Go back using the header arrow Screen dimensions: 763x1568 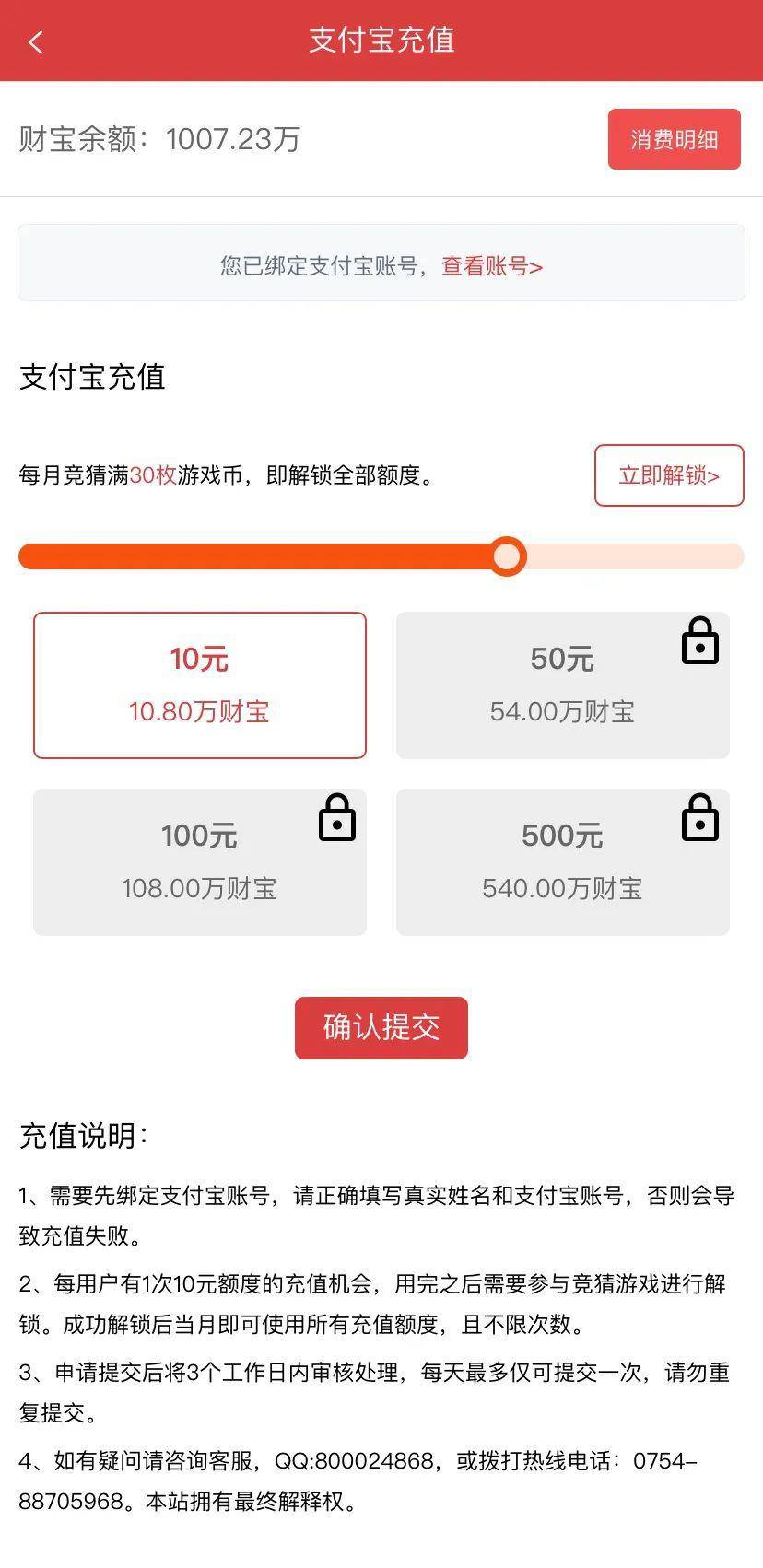[x=36, y=41]
